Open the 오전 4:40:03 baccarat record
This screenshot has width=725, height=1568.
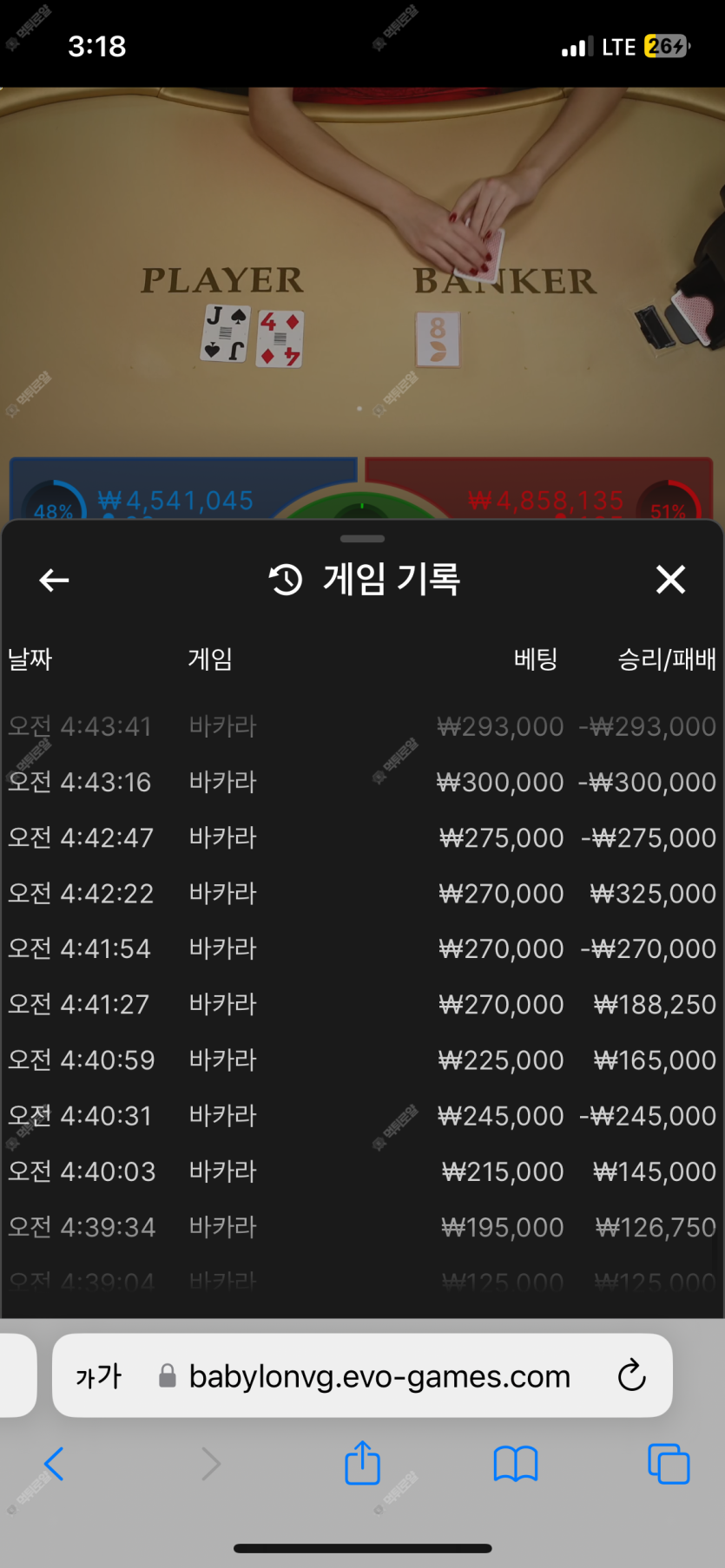point(362,1171)
